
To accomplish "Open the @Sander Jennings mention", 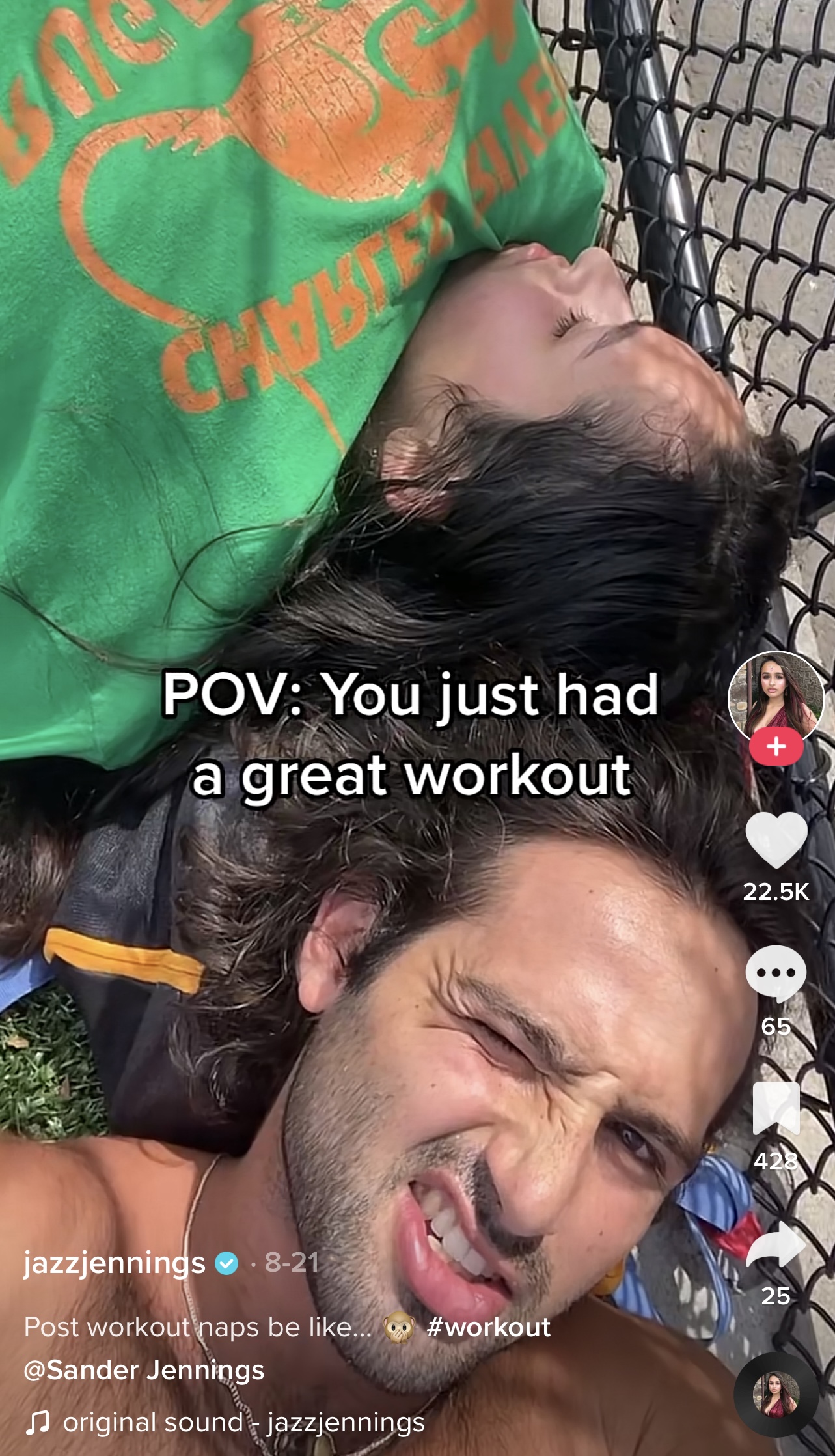I will coord(144,1369).
